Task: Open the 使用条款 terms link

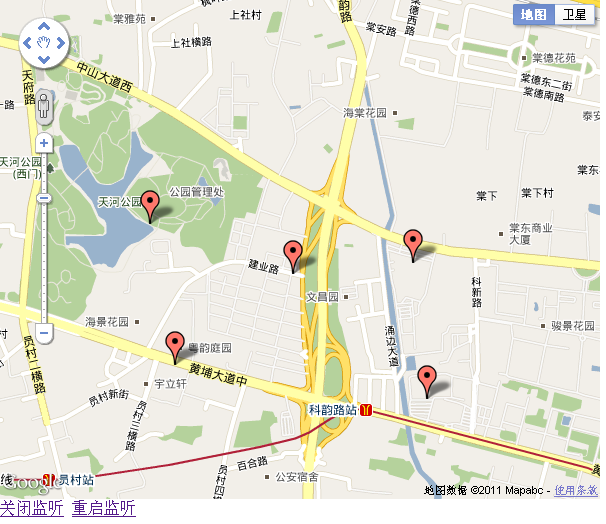Action: coord(576,490)
